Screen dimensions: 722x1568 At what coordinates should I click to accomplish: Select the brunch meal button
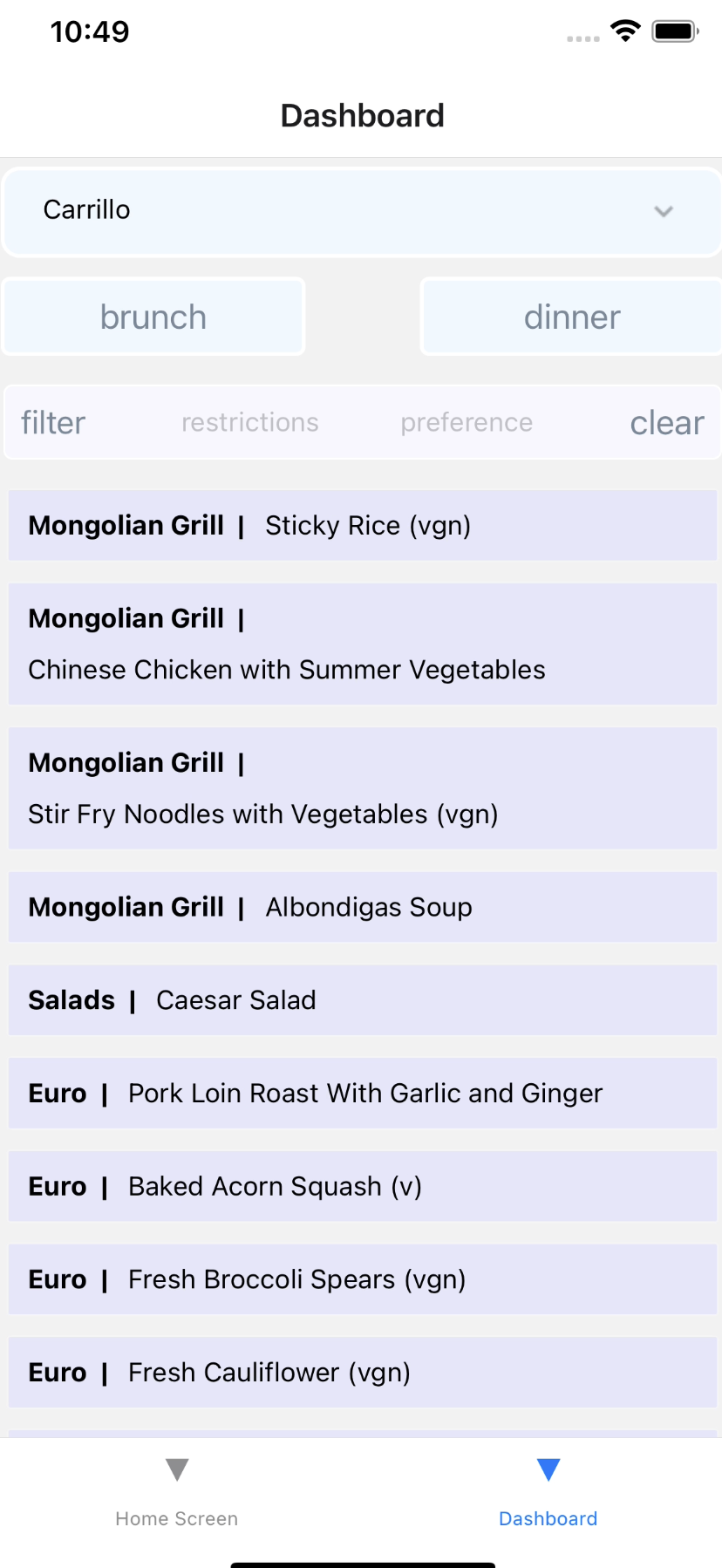pos(153,317)
